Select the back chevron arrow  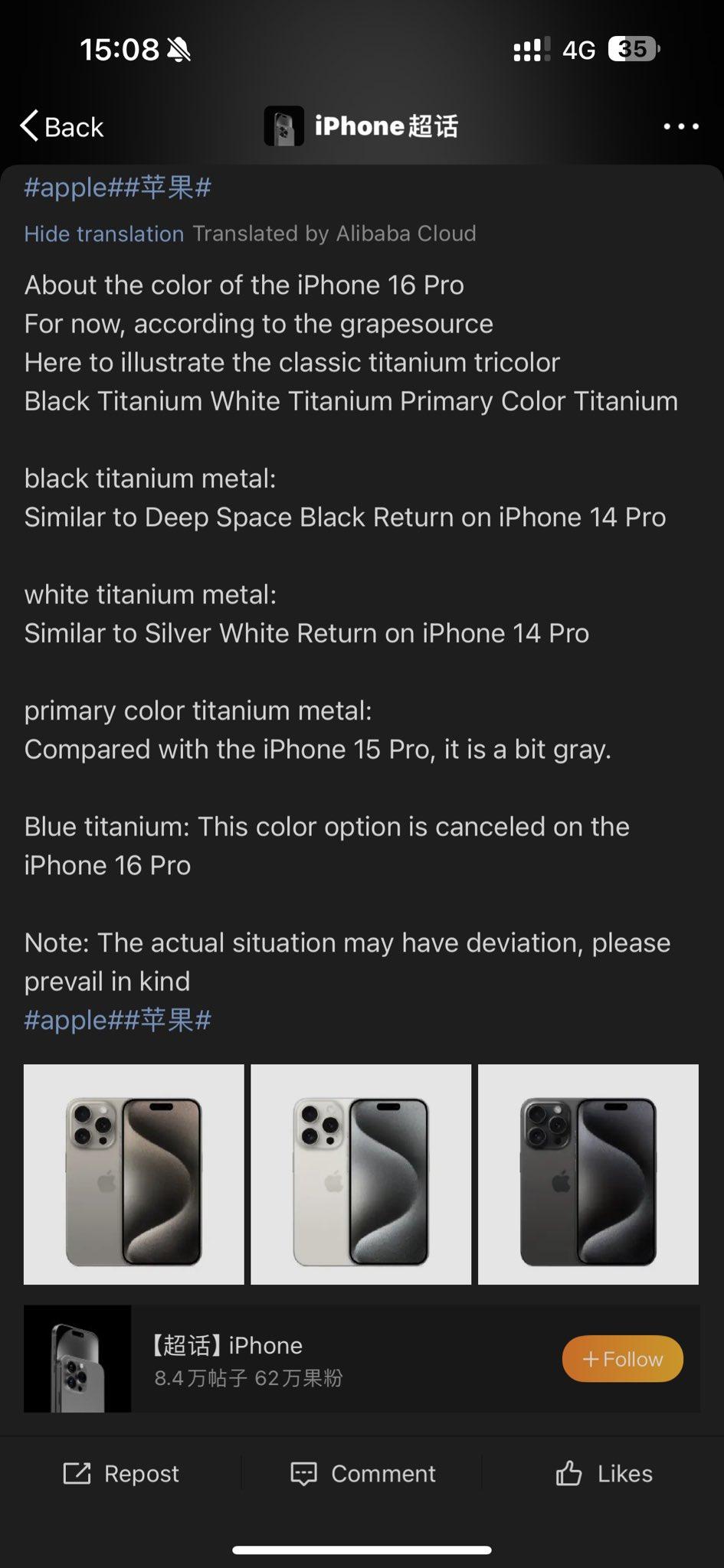pyautogui.click(x=30, y=126)
